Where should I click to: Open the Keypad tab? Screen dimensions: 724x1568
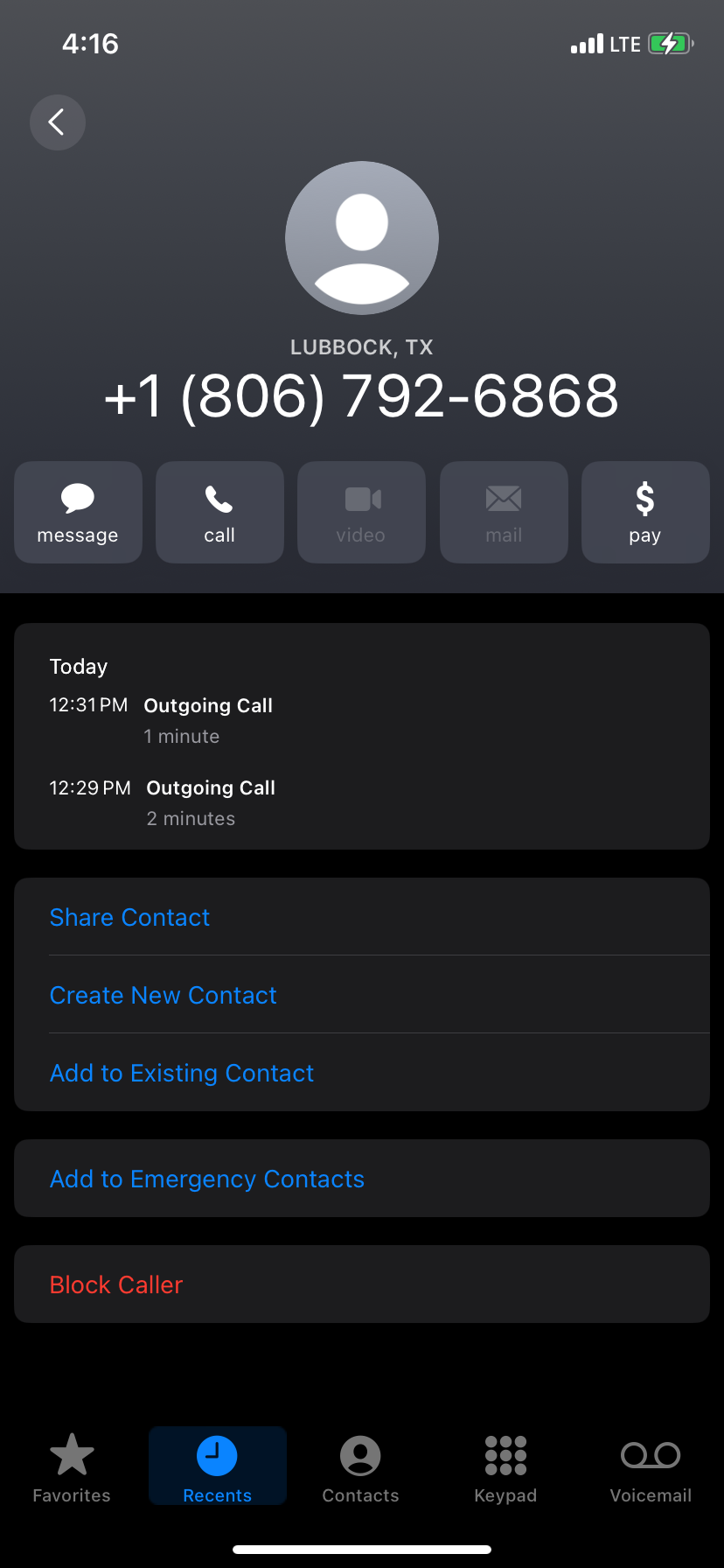(505, 1468)
